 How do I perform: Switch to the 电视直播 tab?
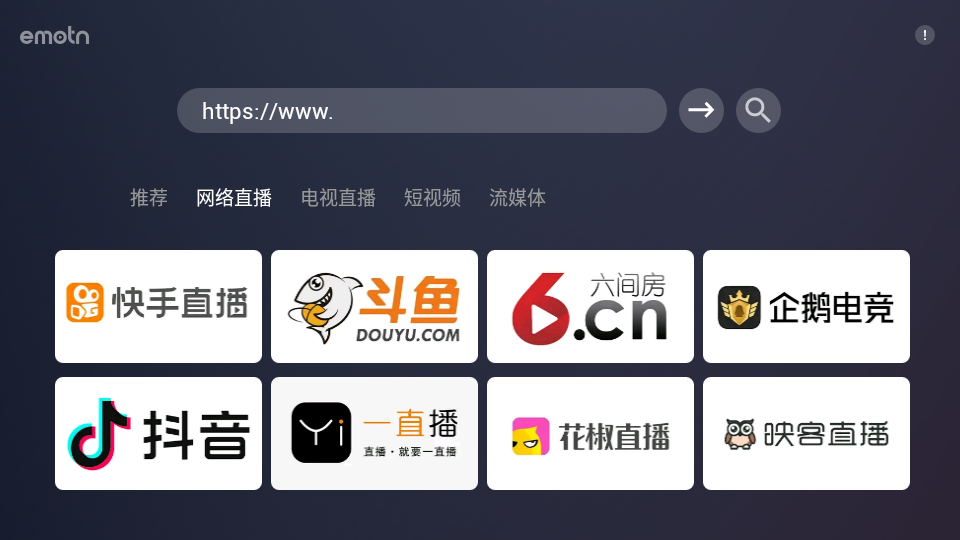[338, 198]
